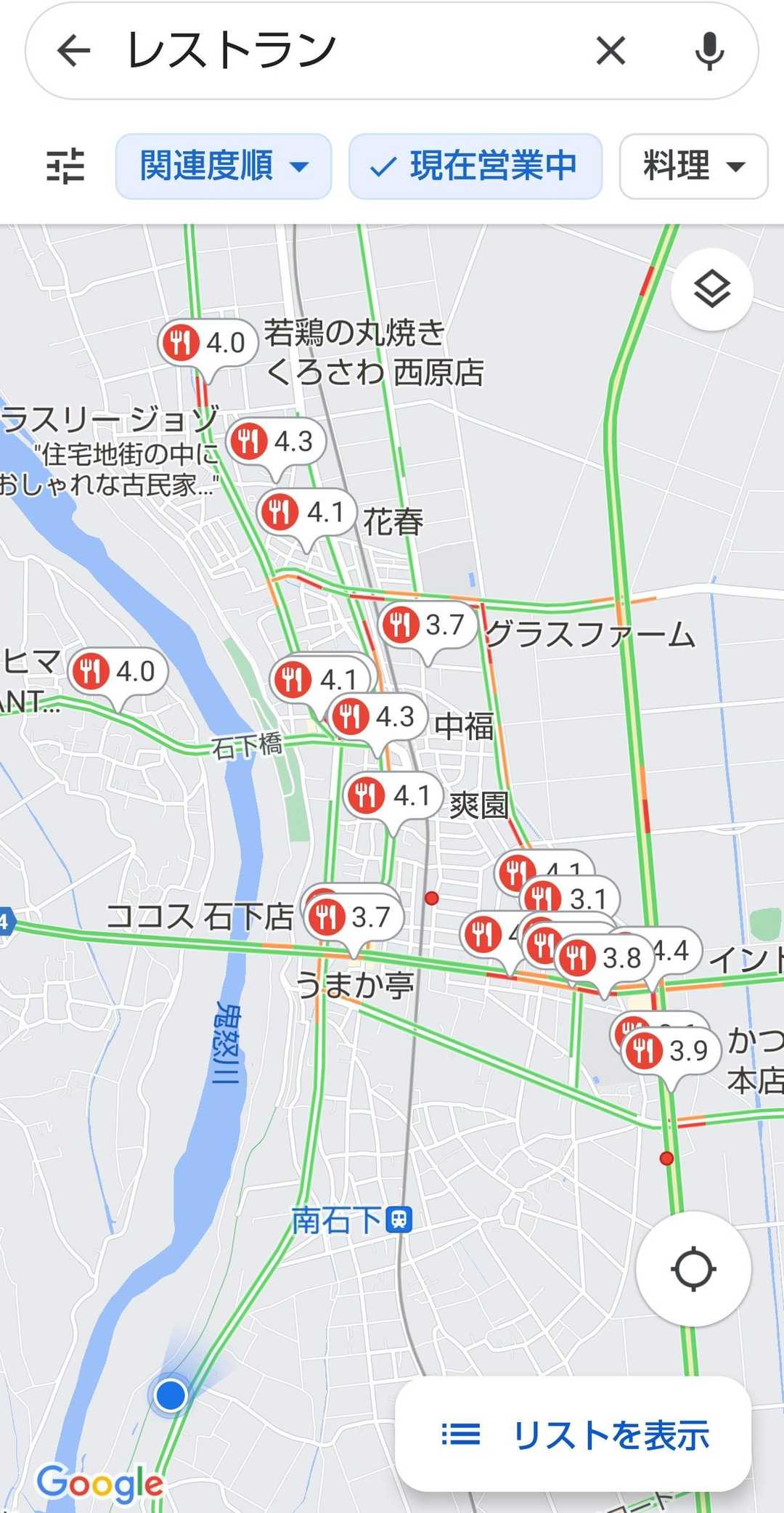
Task: Clear the search text with the X
Action: pos(611,52)
